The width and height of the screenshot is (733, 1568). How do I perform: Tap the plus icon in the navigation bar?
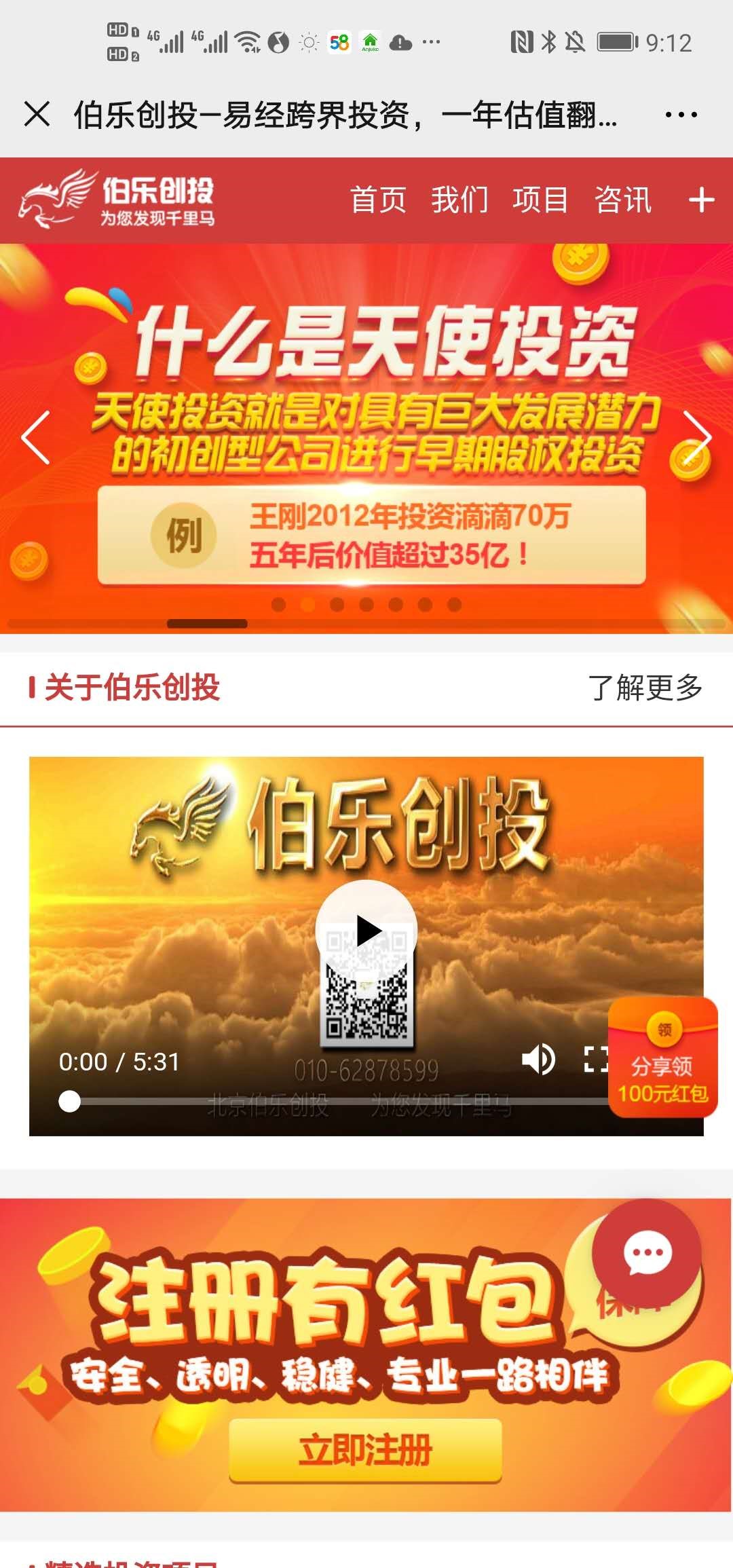coord(700,200)
